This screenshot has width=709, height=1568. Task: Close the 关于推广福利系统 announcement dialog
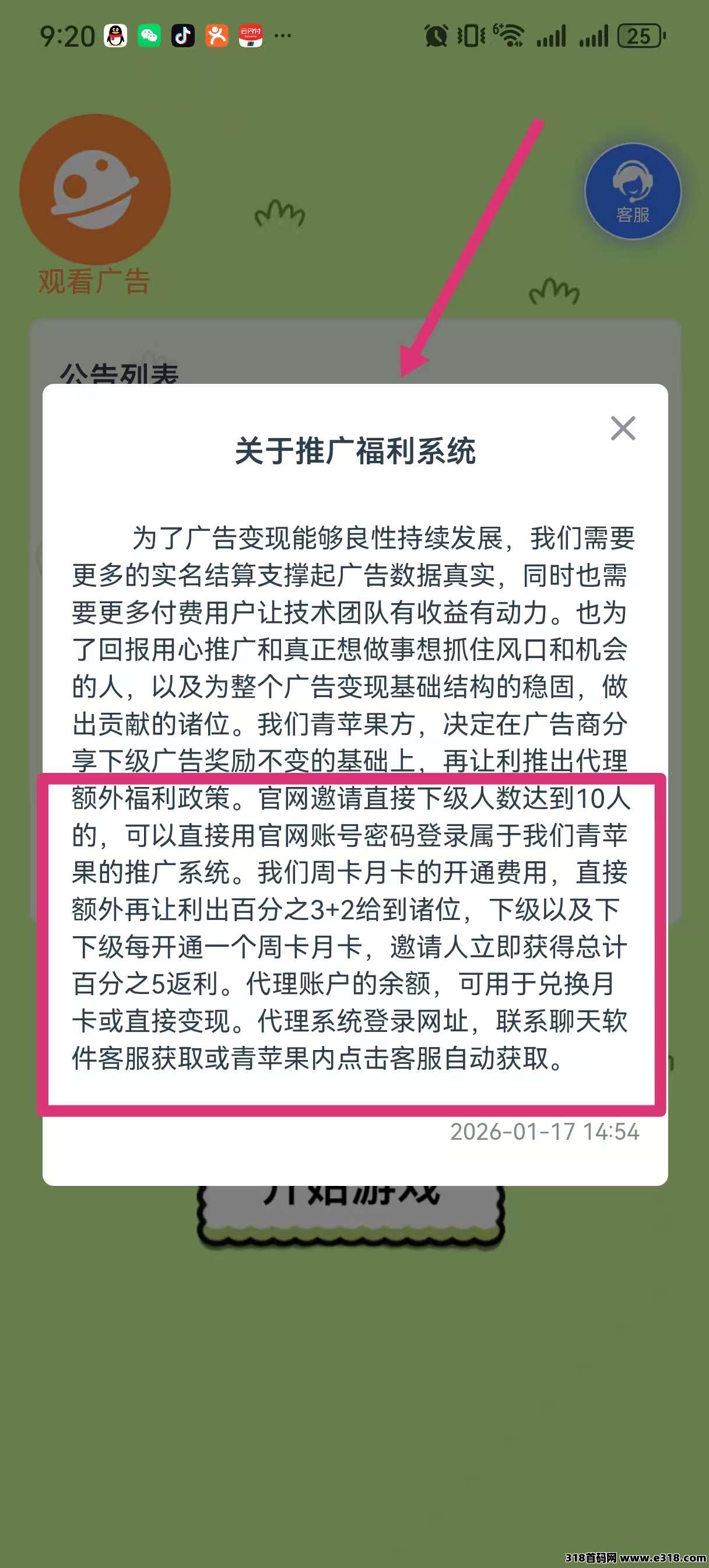623,428
